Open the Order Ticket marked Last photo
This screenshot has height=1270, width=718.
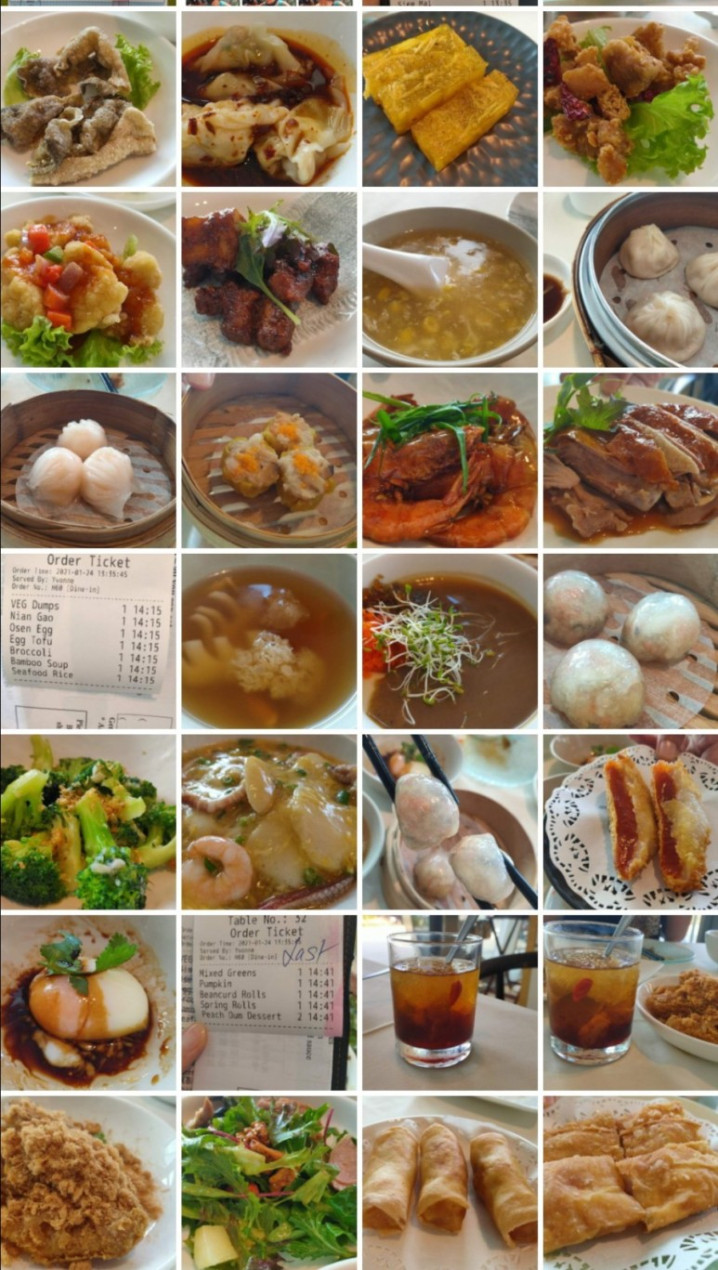[268, 1002]
